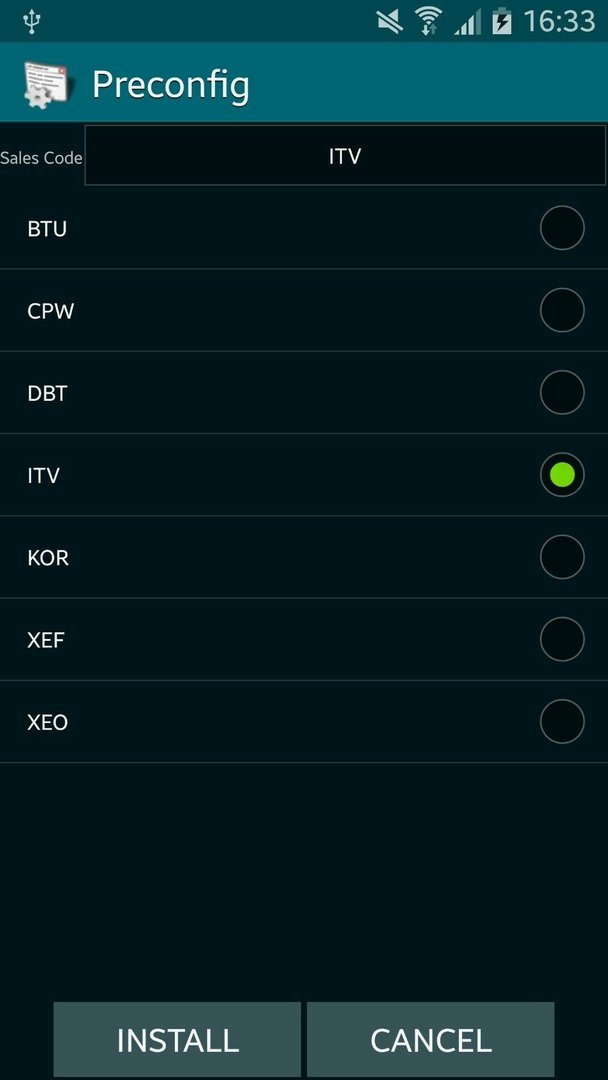Choose XEO from the list
The width and height of the screenshot is (608, 1080).
pos(304,722)
